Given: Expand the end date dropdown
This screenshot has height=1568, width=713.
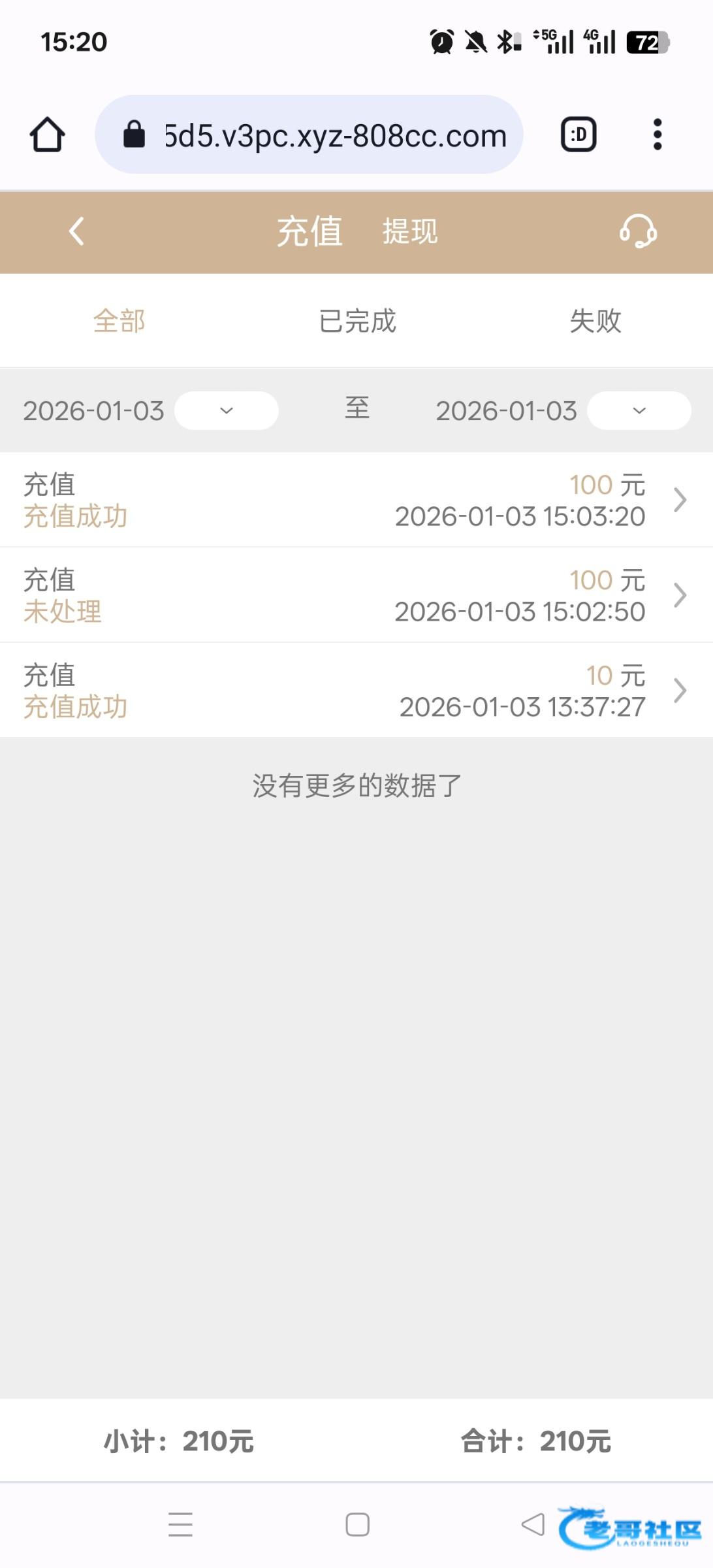Looking at the screenshot, I should pos(639,411).
